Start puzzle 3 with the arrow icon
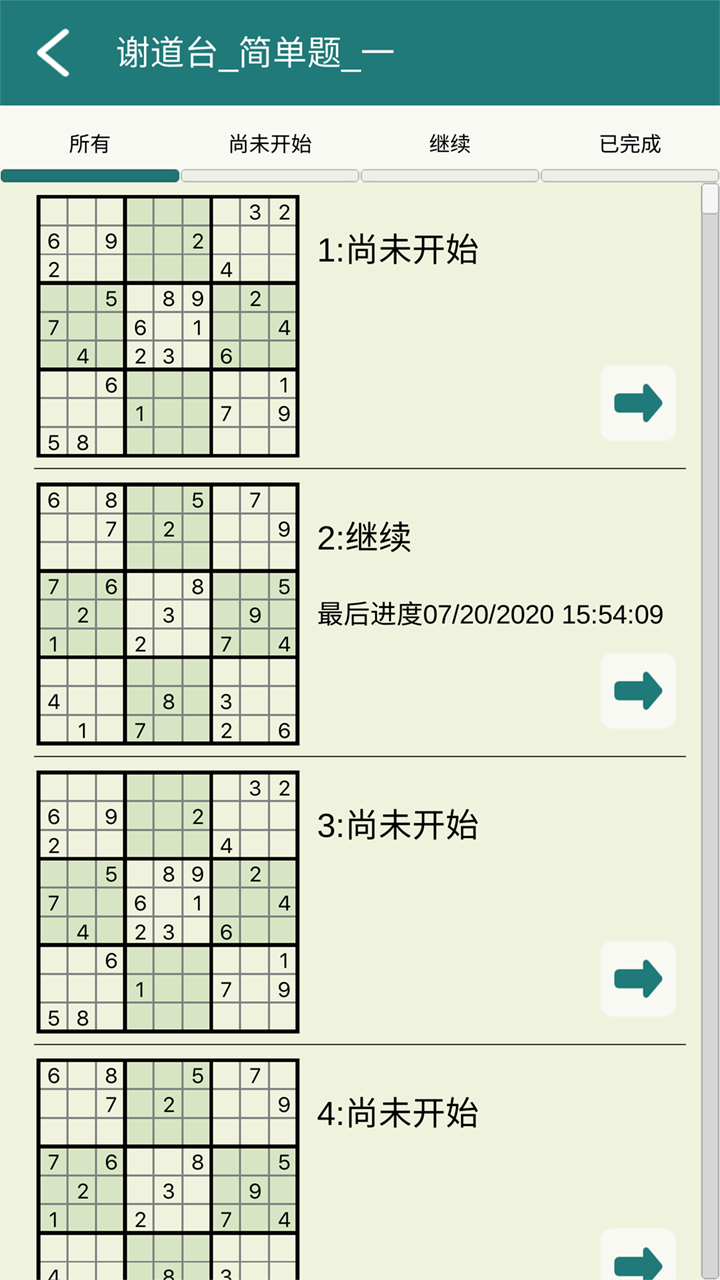720x1280 pixels. pos(638,979)
